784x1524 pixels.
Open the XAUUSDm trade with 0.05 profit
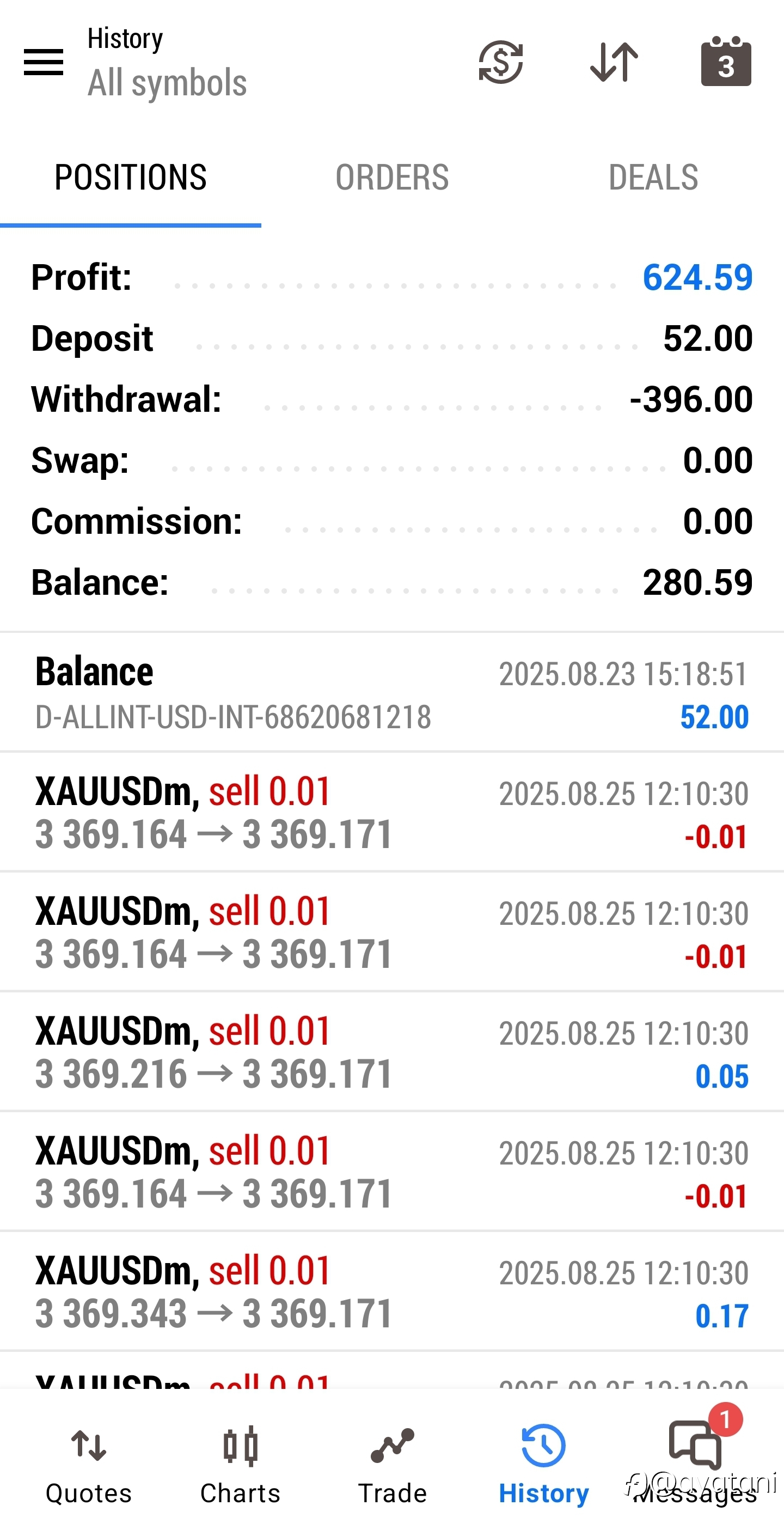pos(392,1052)
